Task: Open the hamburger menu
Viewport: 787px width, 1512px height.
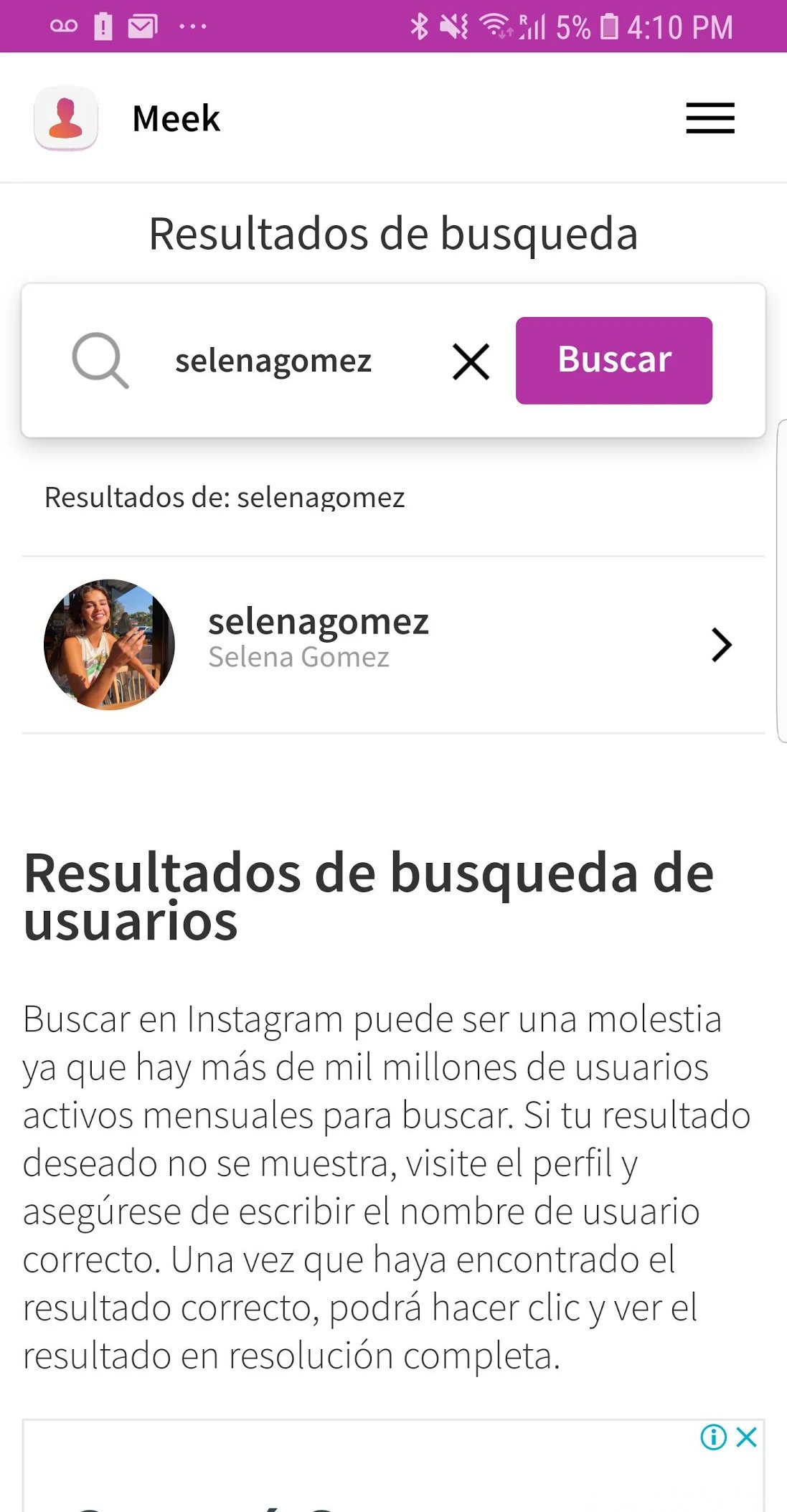Action: pyautogui.click(x=710, y=118)
